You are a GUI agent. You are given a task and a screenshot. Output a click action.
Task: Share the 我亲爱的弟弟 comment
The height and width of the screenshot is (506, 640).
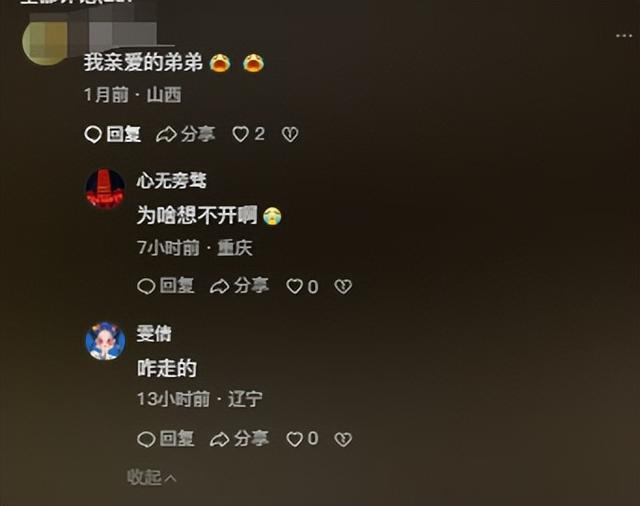[x=186, y=134]
